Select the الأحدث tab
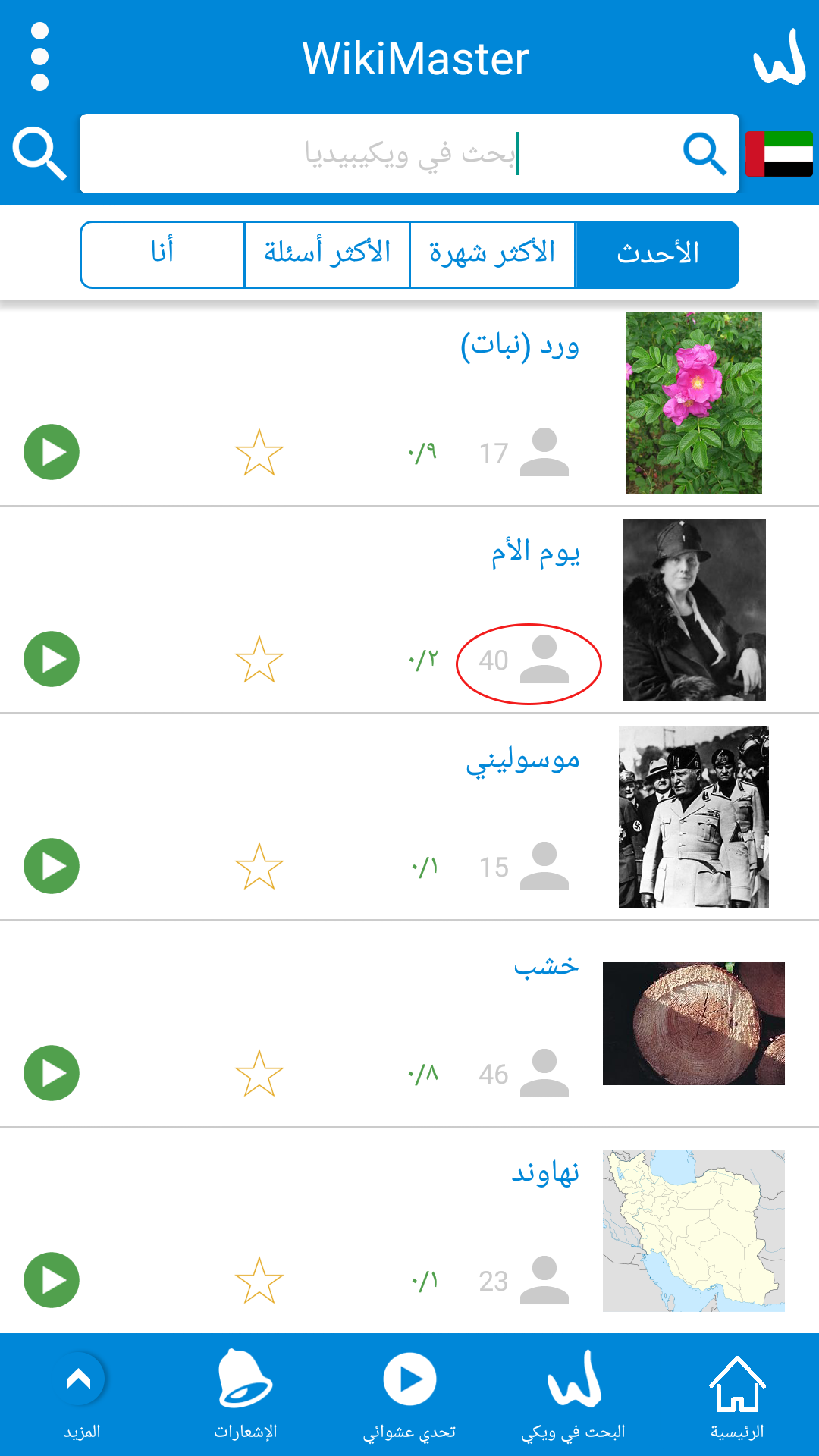 click(x=657, y=255)
